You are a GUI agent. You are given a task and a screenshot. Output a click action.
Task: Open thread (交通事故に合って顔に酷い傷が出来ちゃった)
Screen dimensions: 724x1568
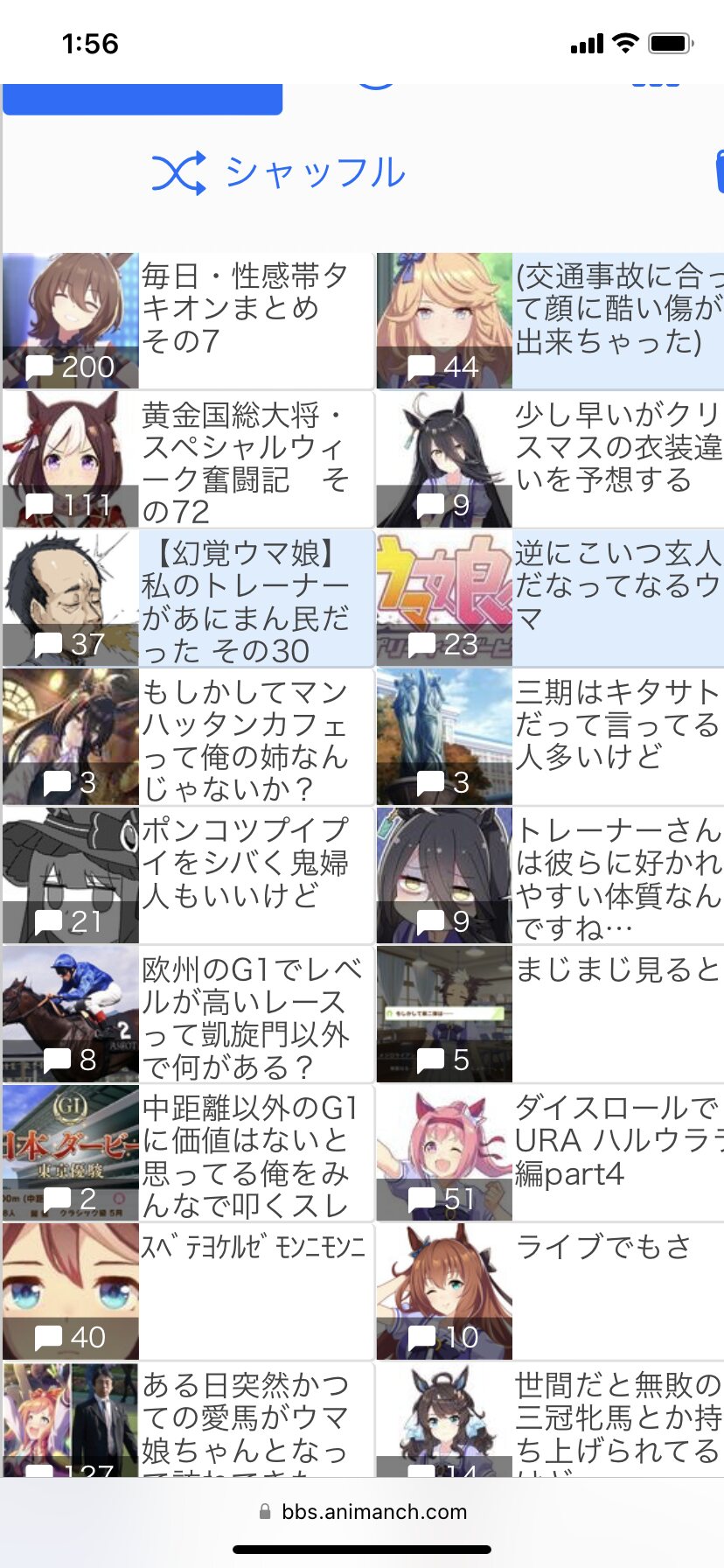[551, 321]
